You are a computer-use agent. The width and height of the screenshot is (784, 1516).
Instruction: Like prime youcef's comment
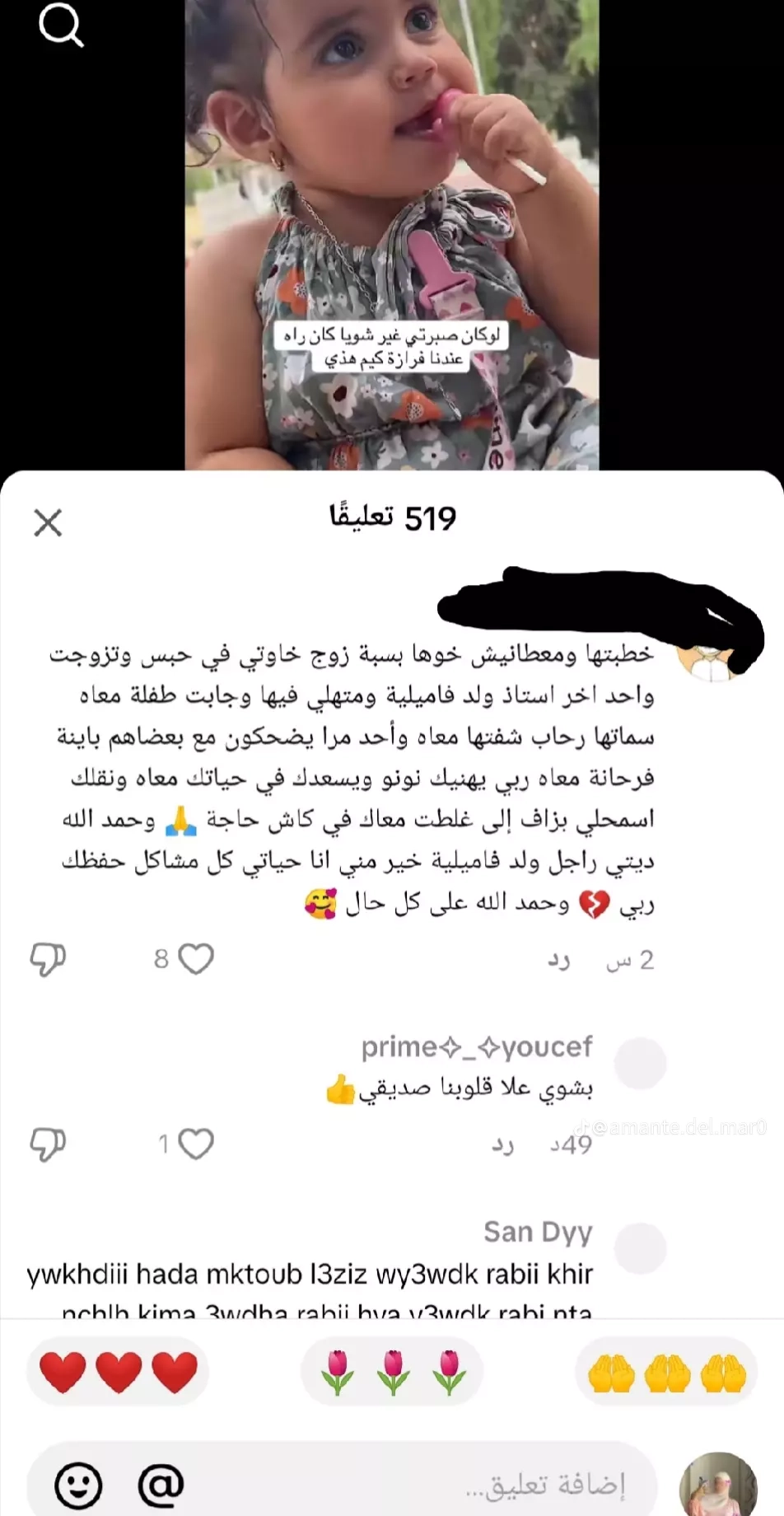(x=196, y=1144)
